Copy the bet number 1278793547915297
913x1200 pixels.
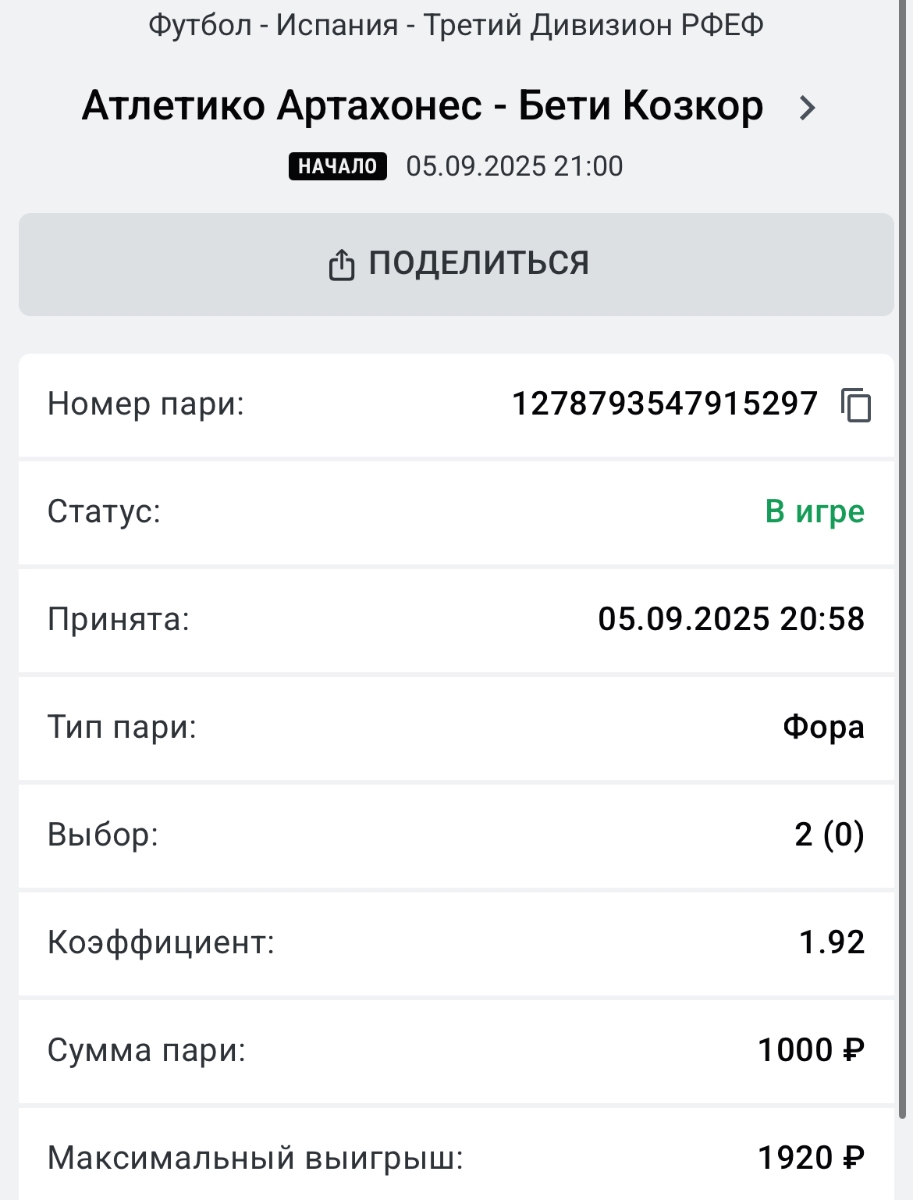(x=856, y=405)
